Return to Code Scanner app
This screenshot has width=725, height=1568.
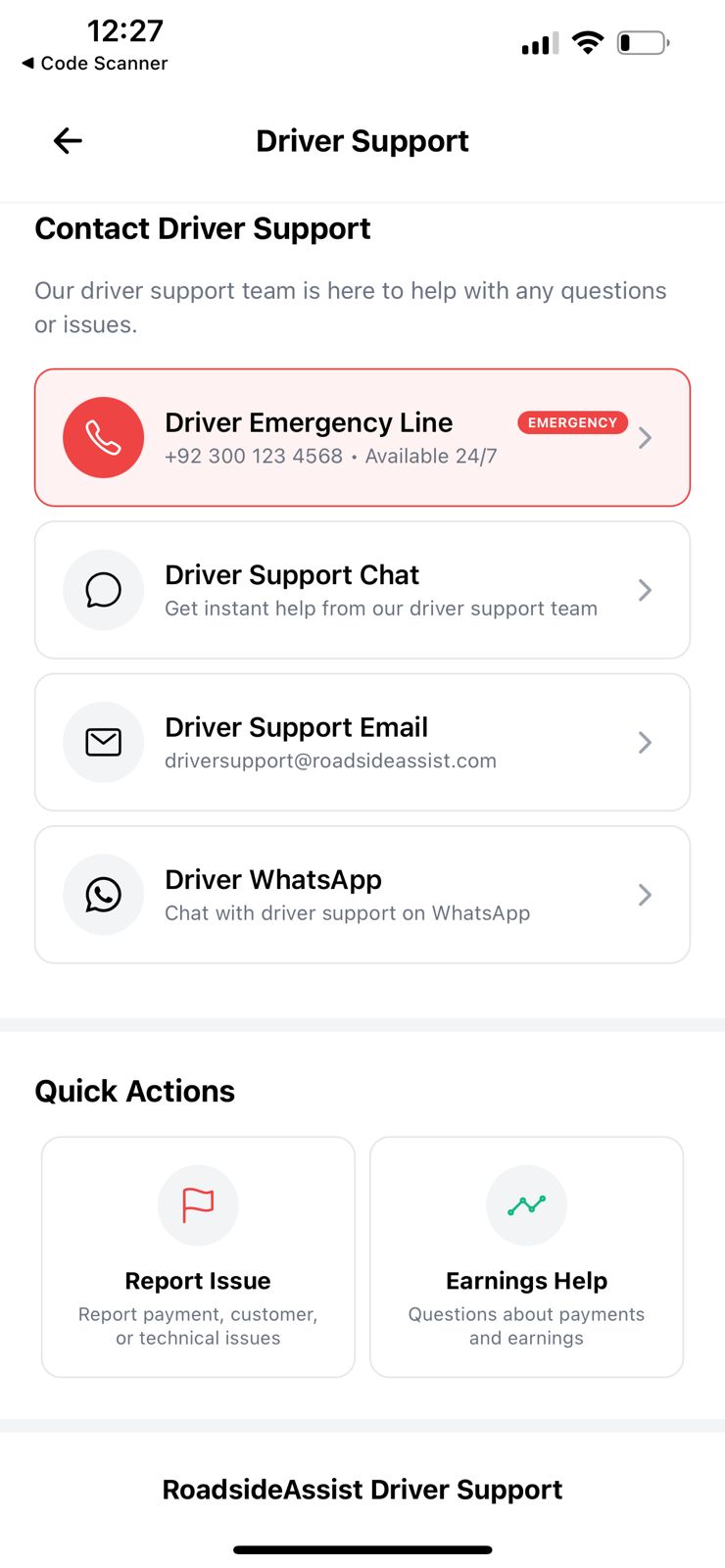94,63
